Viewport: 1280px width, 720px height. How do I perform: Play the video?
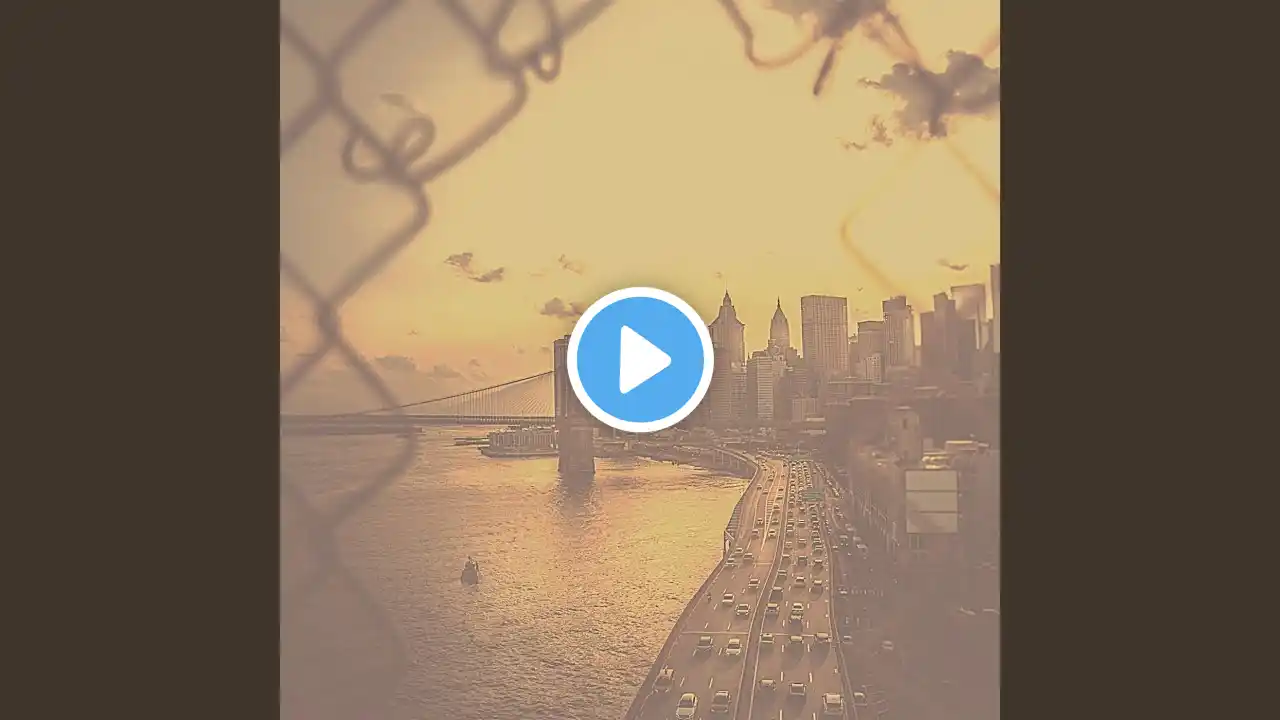coord(640,360)
